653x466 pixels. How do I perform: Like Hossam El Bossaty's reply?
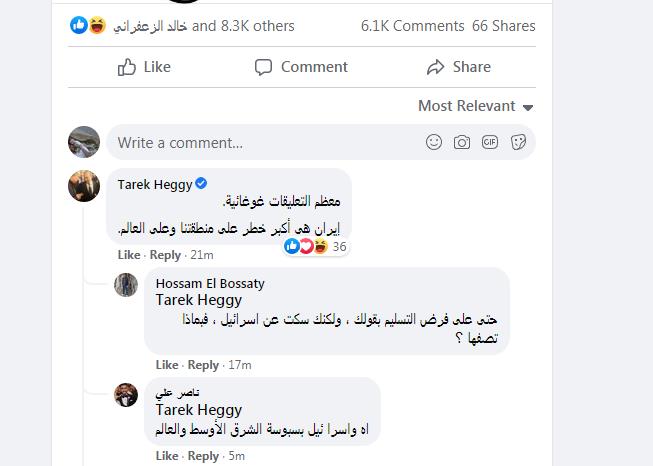coord(166,365)
